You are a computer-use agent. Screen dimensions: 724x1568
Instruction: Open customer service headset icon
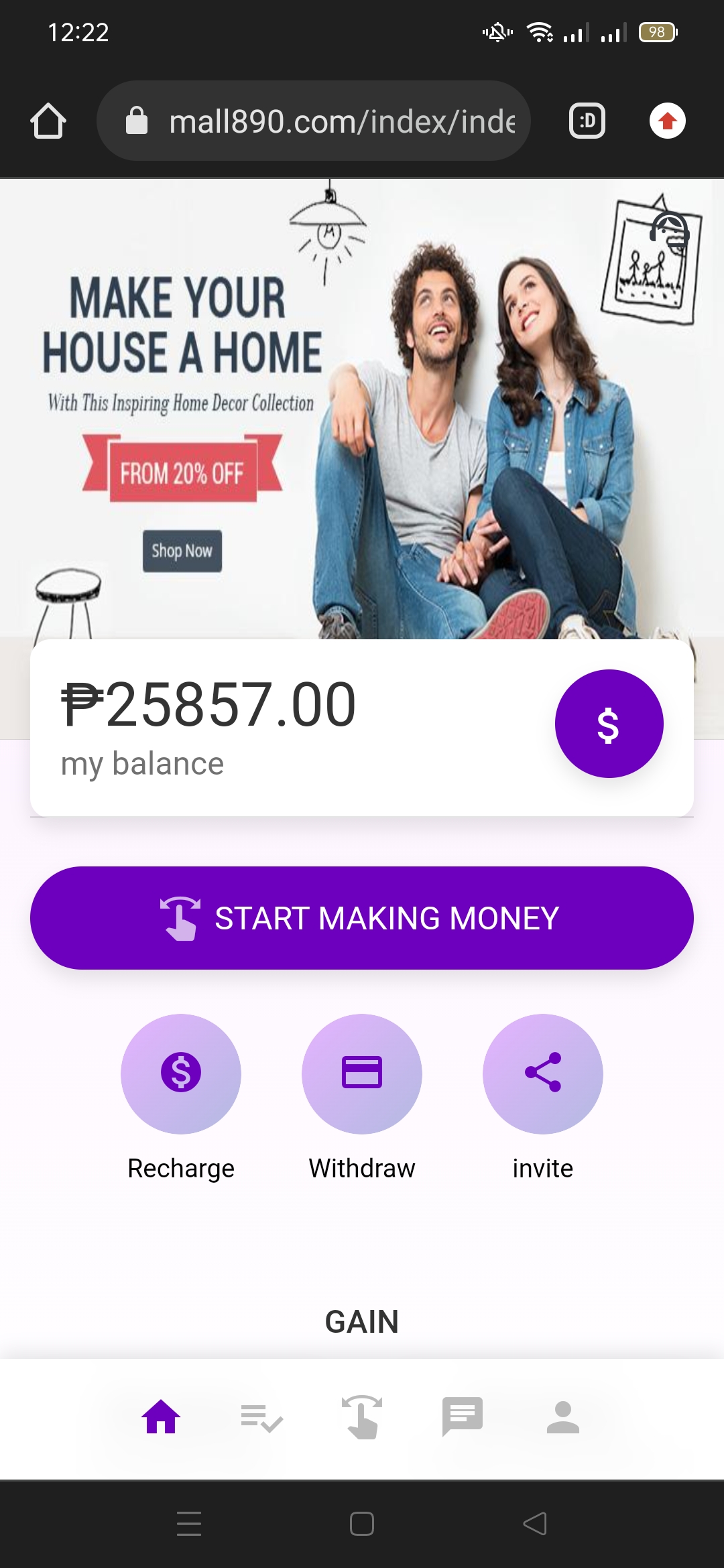(x=670, y=233)
